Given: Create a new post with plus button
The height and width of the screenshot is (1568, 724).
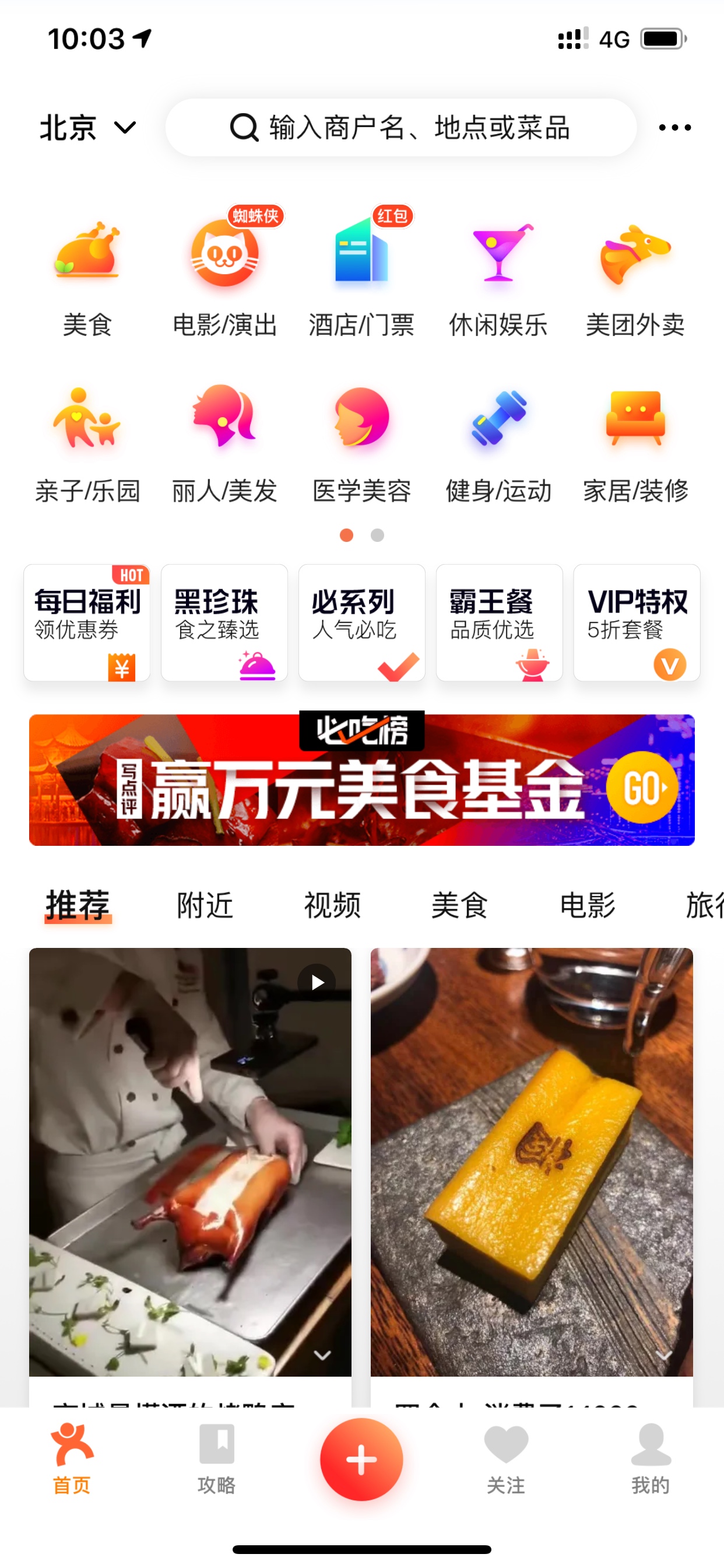Looking at the screenshot, I should pos(361,1459).
